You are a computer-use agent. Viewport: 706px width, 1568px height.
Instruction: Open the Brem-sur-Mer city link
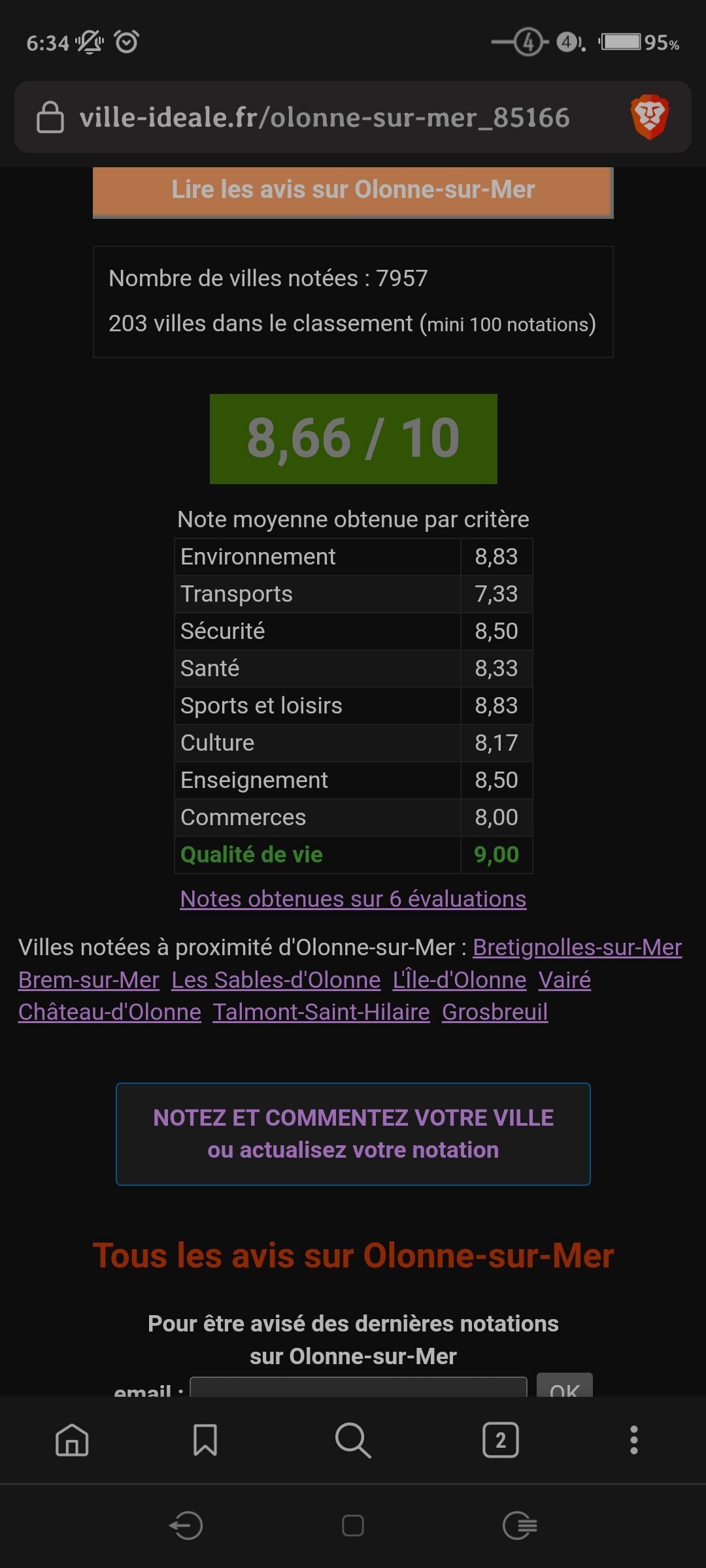click(x=89, y=980)
